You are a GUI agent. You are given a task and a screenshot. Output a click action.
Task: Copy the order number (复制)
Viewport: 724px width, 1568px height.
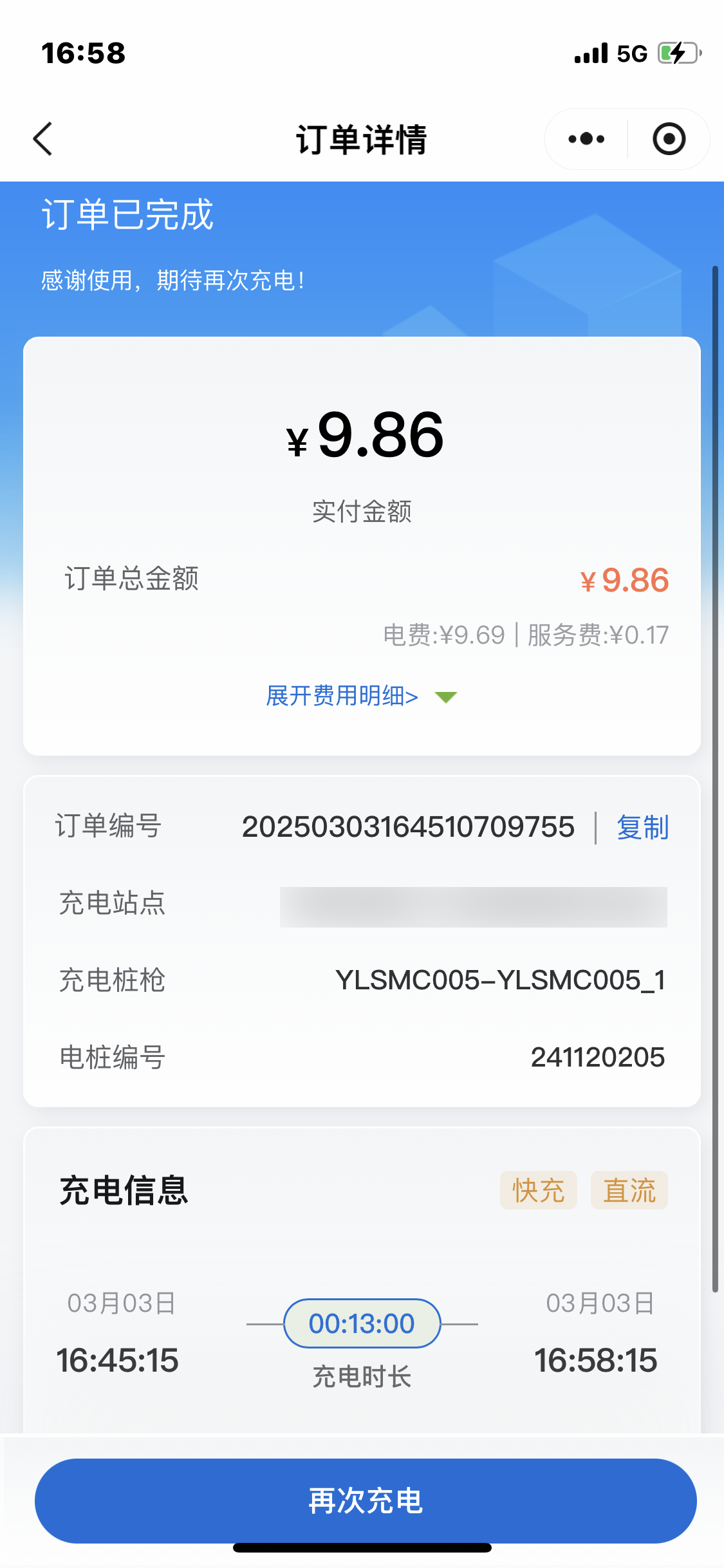click(x=642, y=827)
